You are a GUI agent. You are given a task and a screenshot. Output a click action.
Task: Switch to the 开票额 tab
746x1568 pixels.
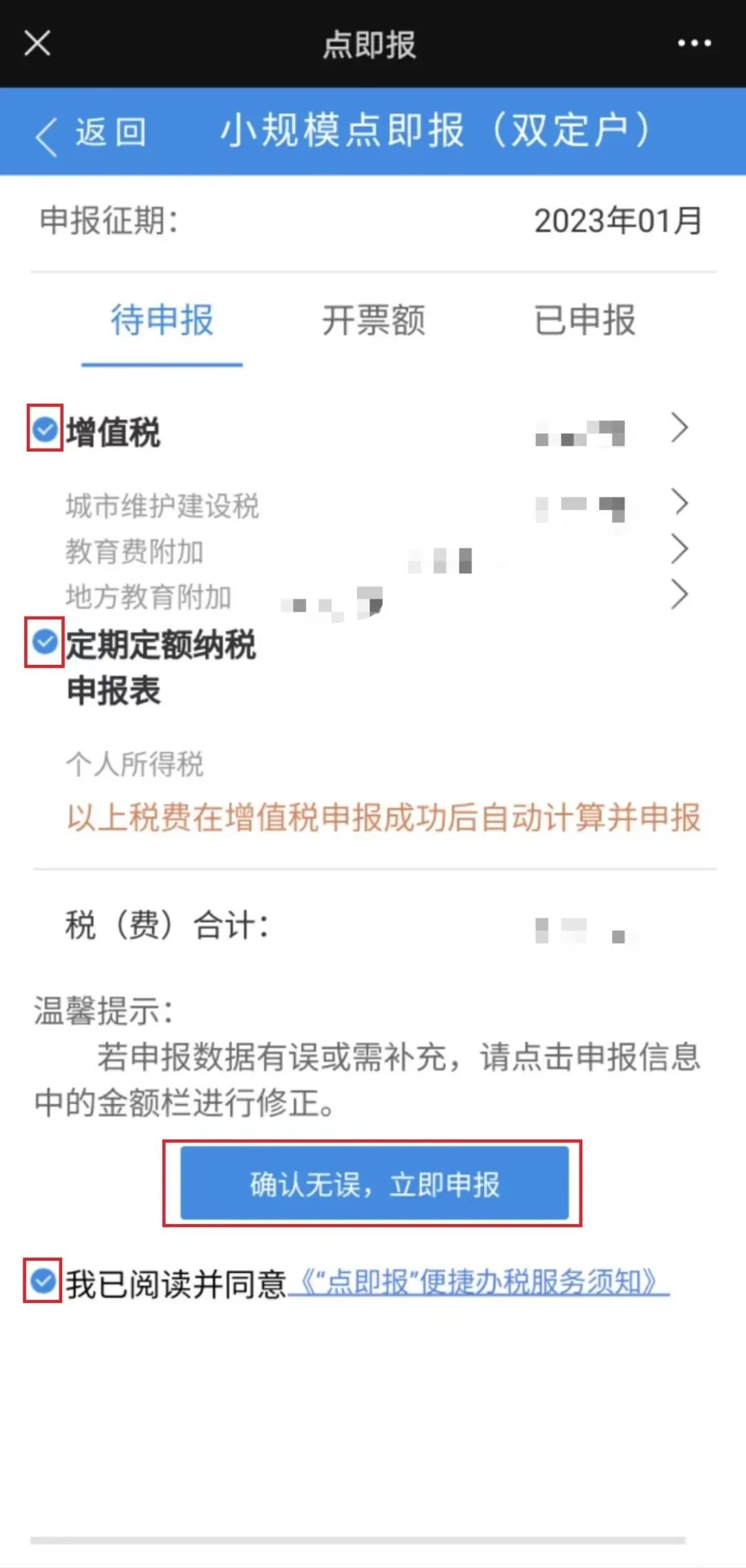[x=373, y=320]
